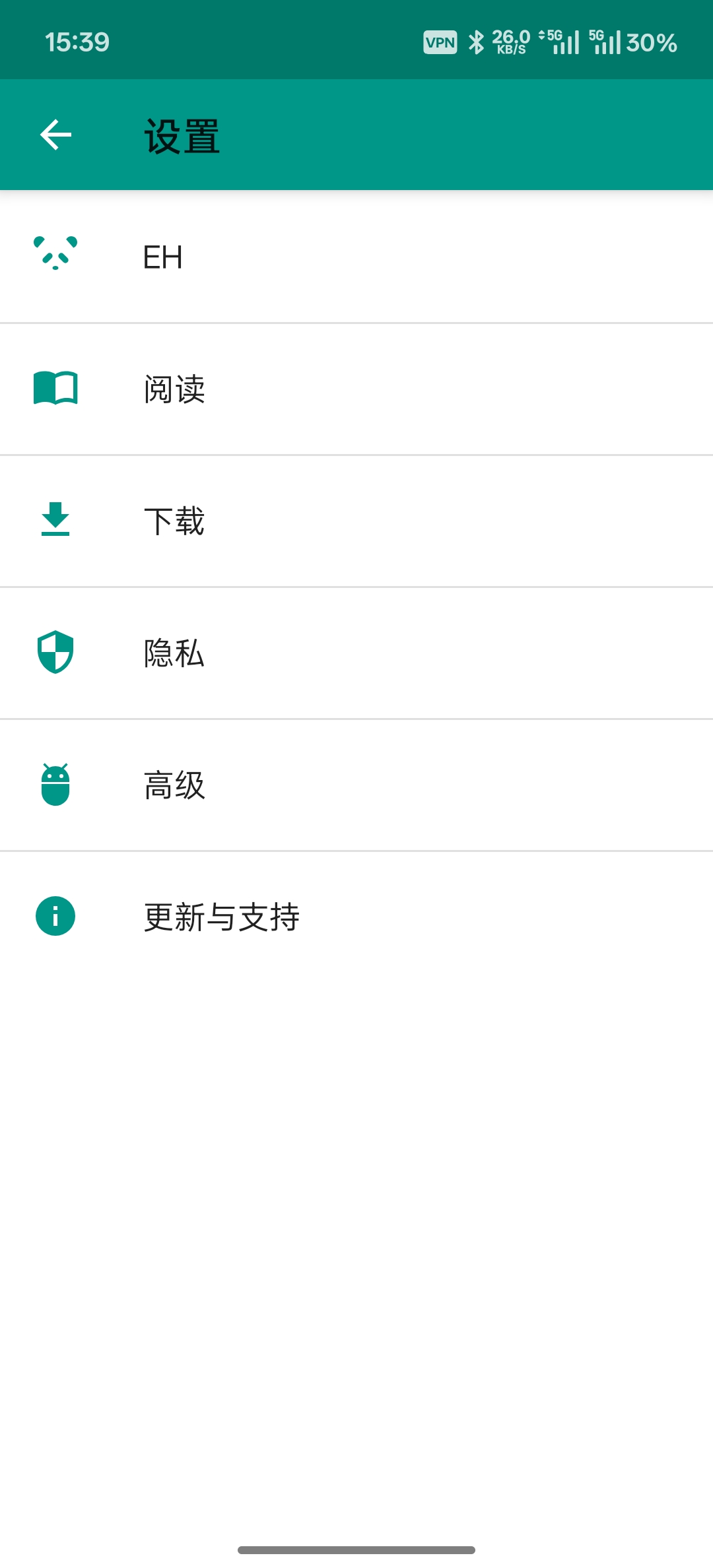Tap the Bluetooth icon in the status bar
Viewport: 713px width, 1568px height.
(x=475, y=42)
